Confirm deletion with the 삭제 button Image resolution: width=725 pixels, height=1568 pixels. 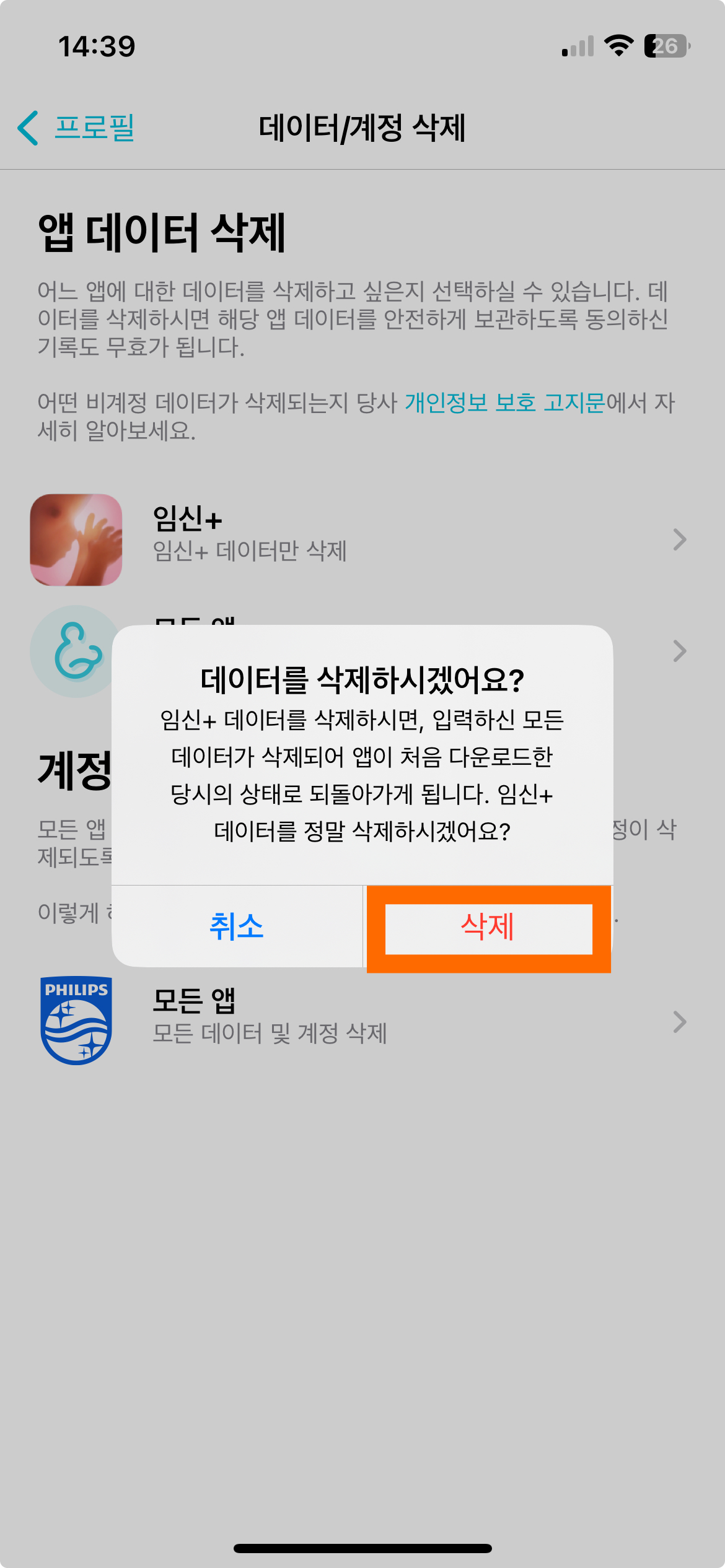(x=488, y=927)
